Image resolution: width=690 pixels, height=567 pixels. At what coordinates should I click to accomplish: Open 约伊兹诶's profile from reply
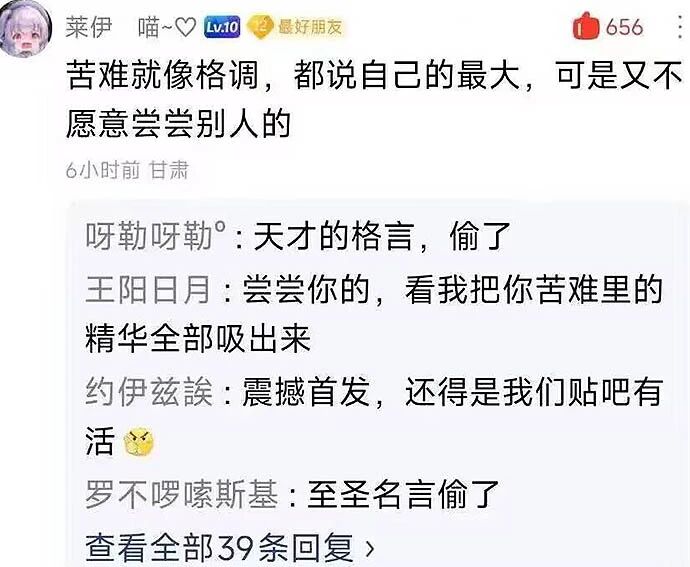(149, 391)
